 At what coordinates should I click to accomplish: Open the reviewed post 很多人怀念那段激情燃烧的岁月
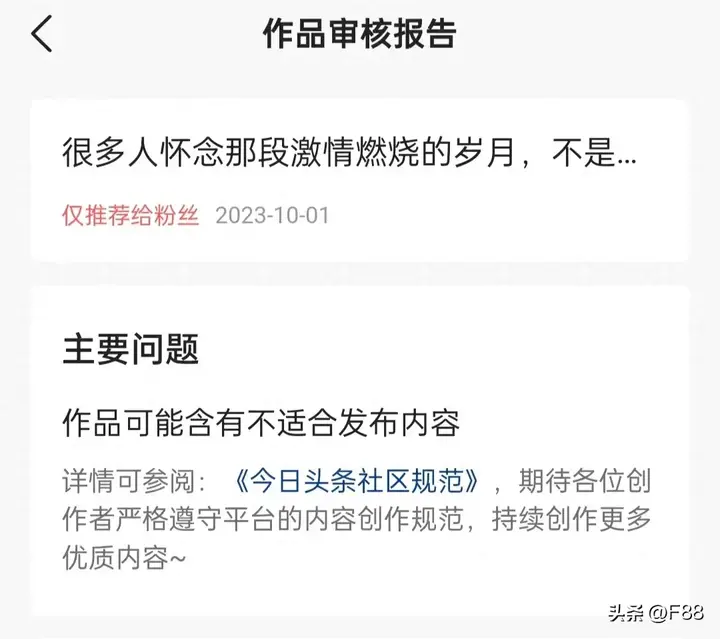coord(348,155)
